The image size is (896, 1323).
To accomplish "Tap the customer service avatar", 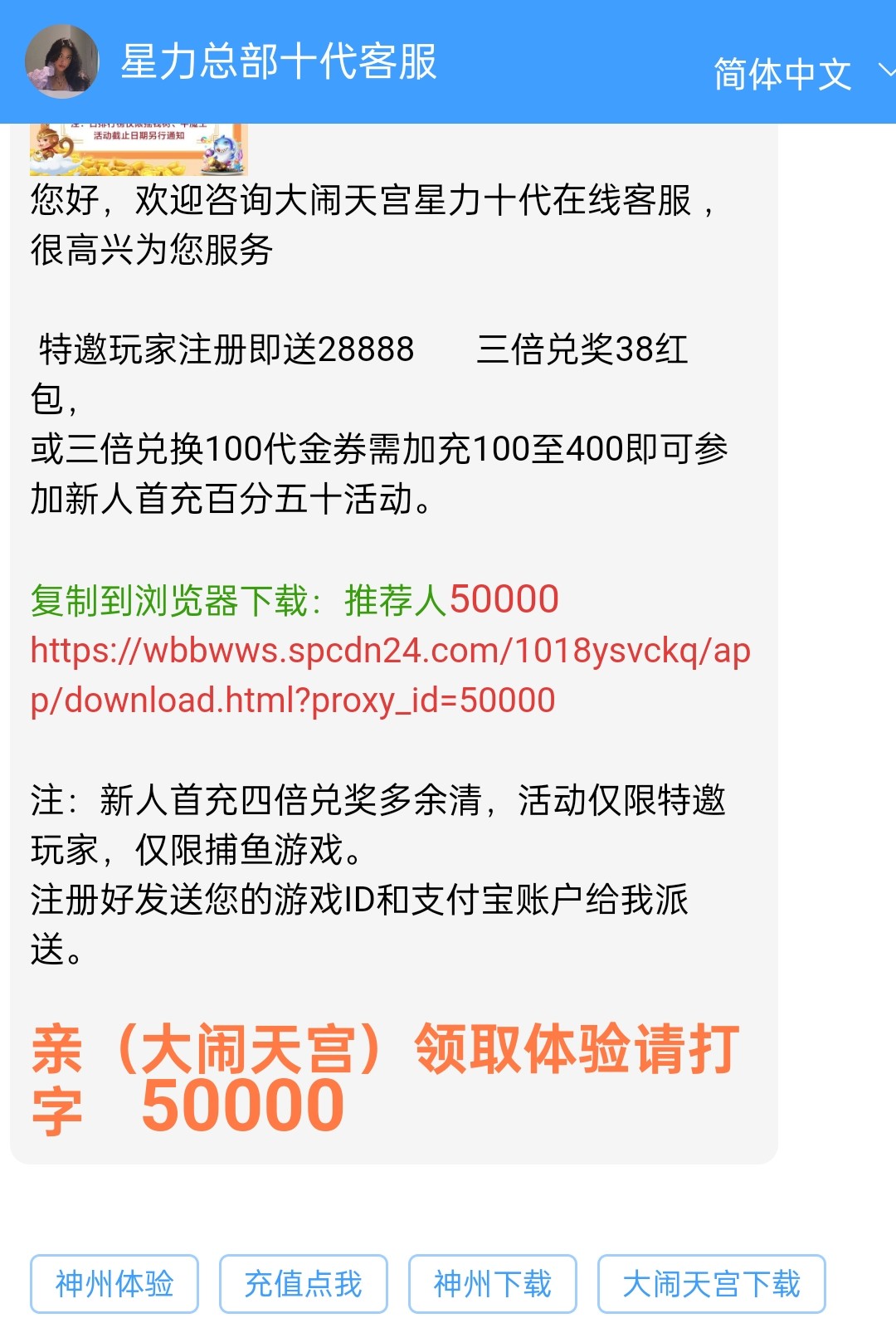I will click(x=62, y=61).
